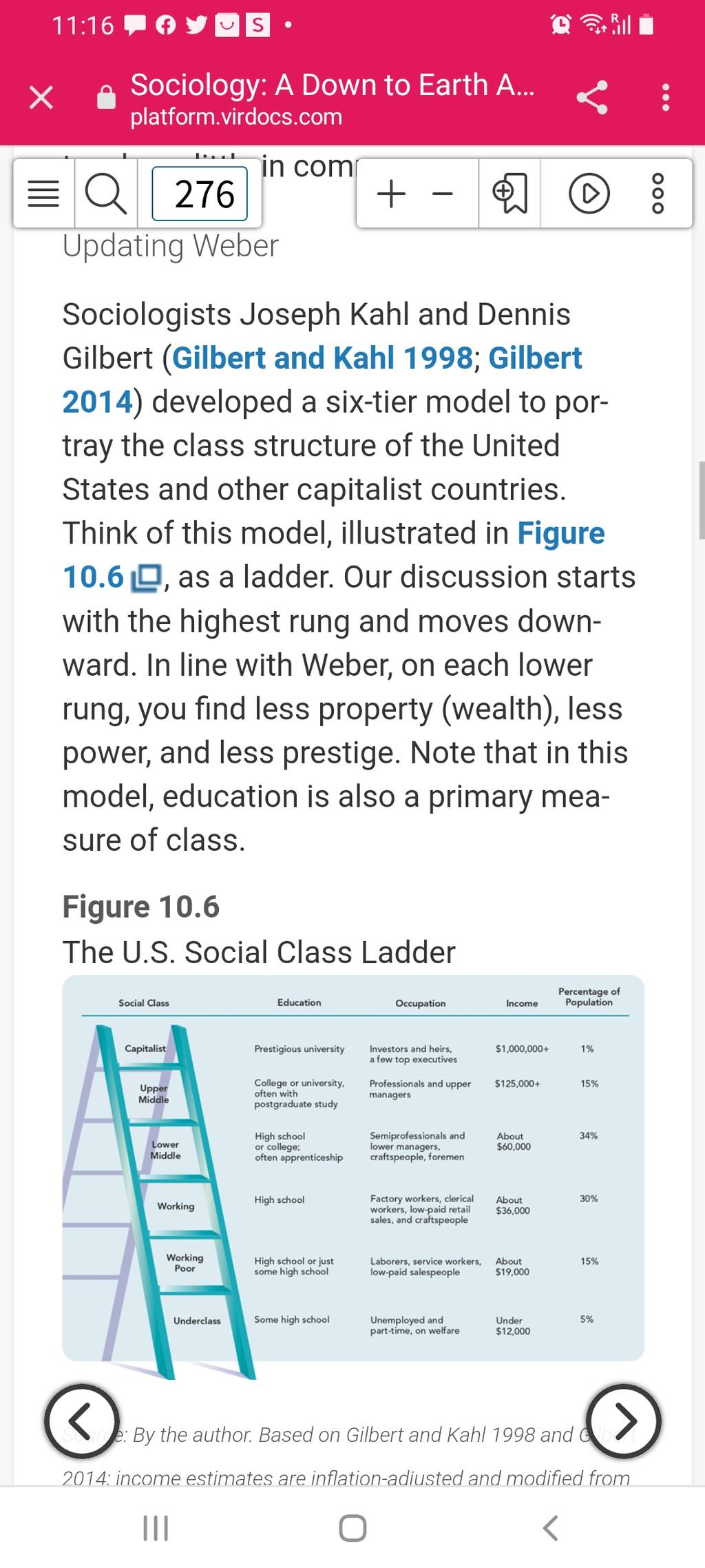The width and height of the screenshot is (705, 1568).
Task: Open recent apps
Action: coord(156,1527)
